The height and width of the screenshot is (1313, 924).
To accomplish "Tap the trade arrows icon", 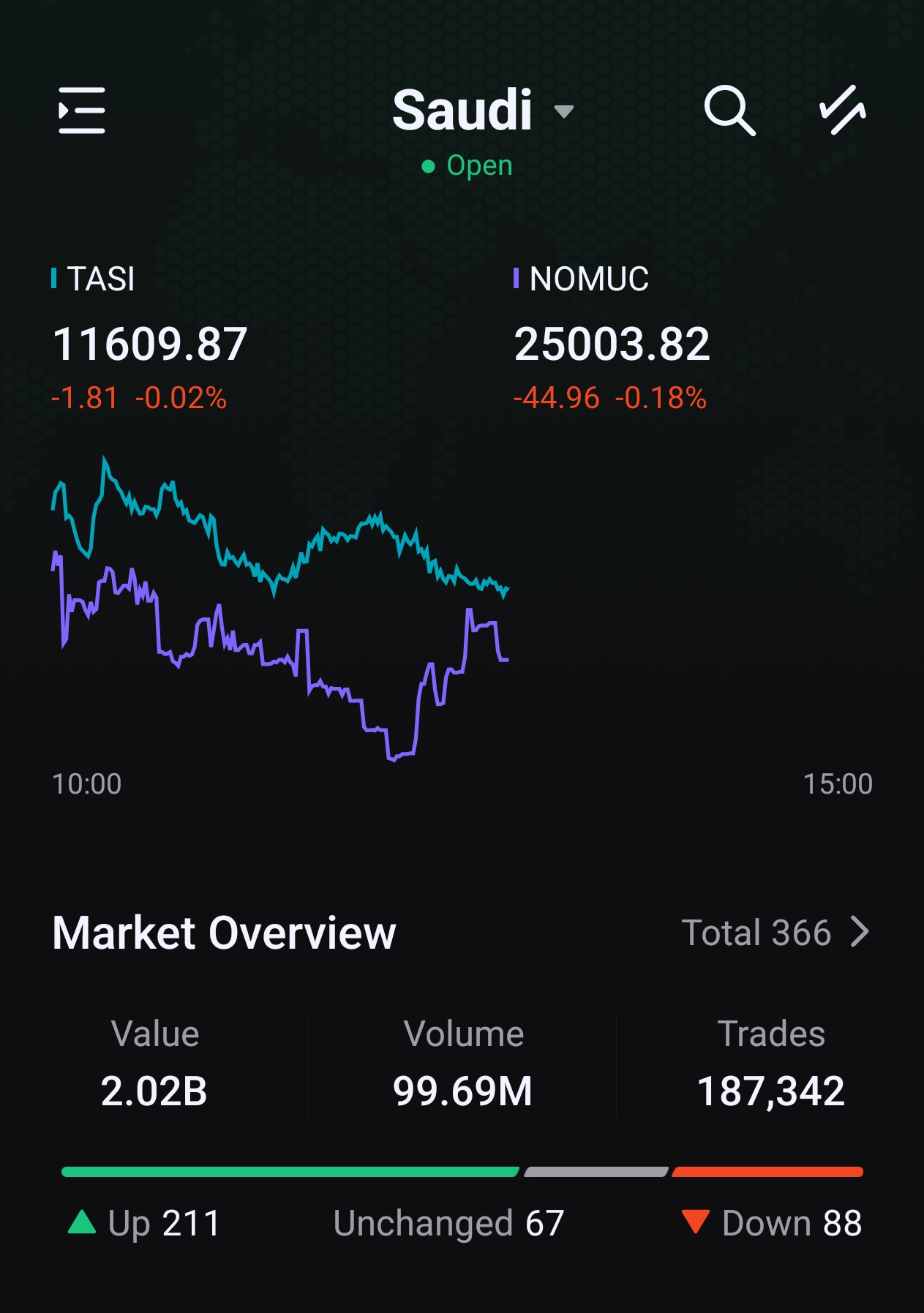I will 842,110.
